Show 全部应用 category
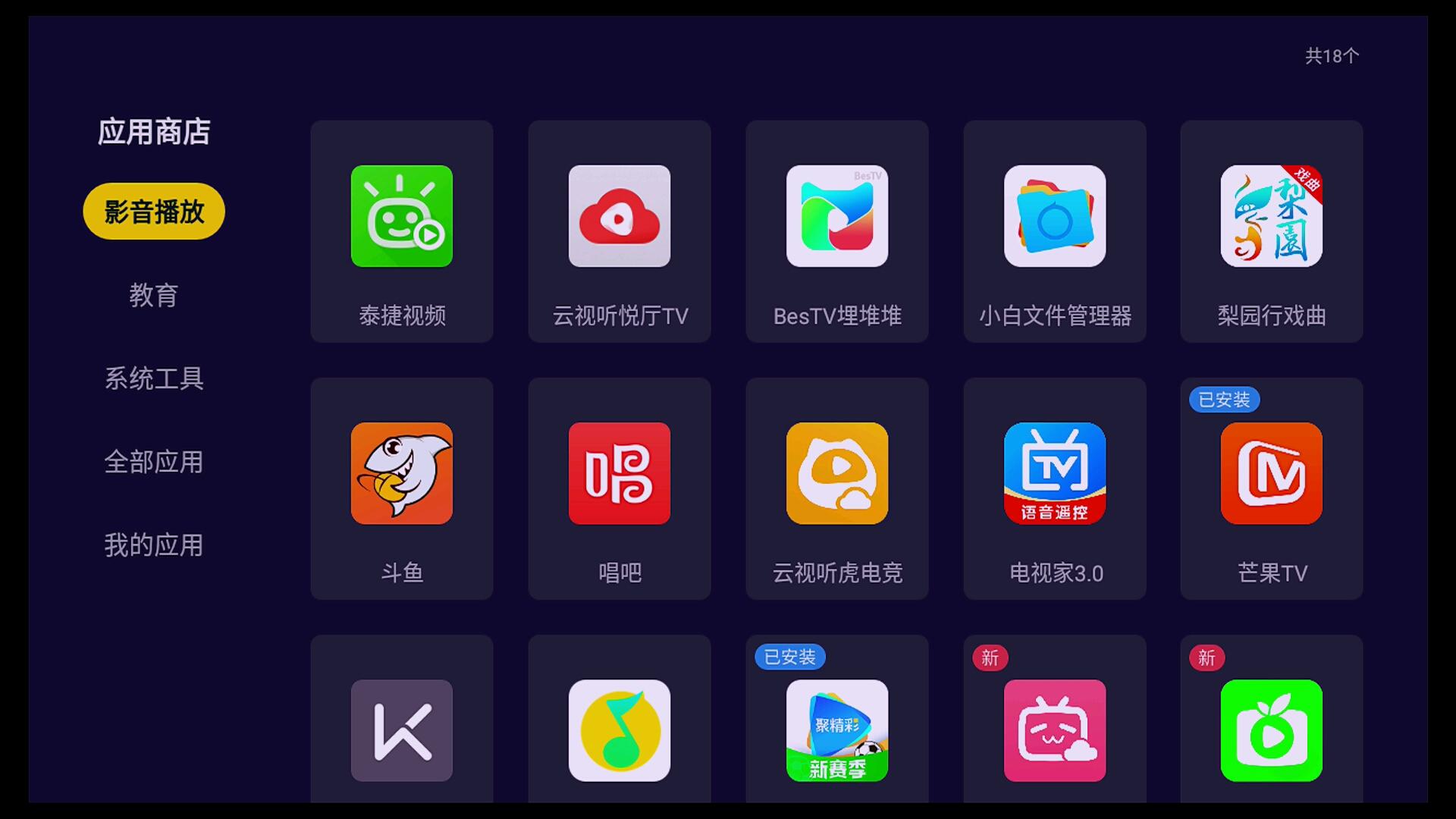The image size is (1456, 819). (154, 462)
